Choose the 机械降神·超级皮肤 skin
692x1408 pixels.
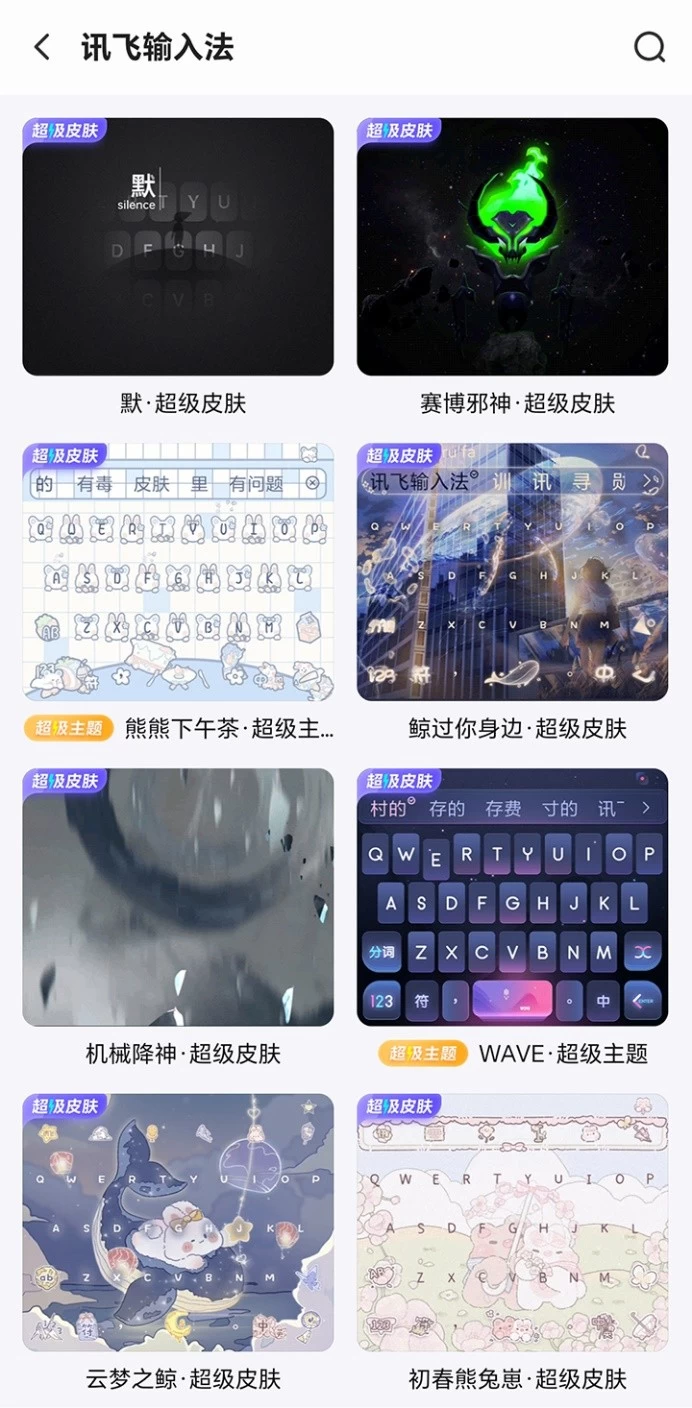(x=178, y=897)
